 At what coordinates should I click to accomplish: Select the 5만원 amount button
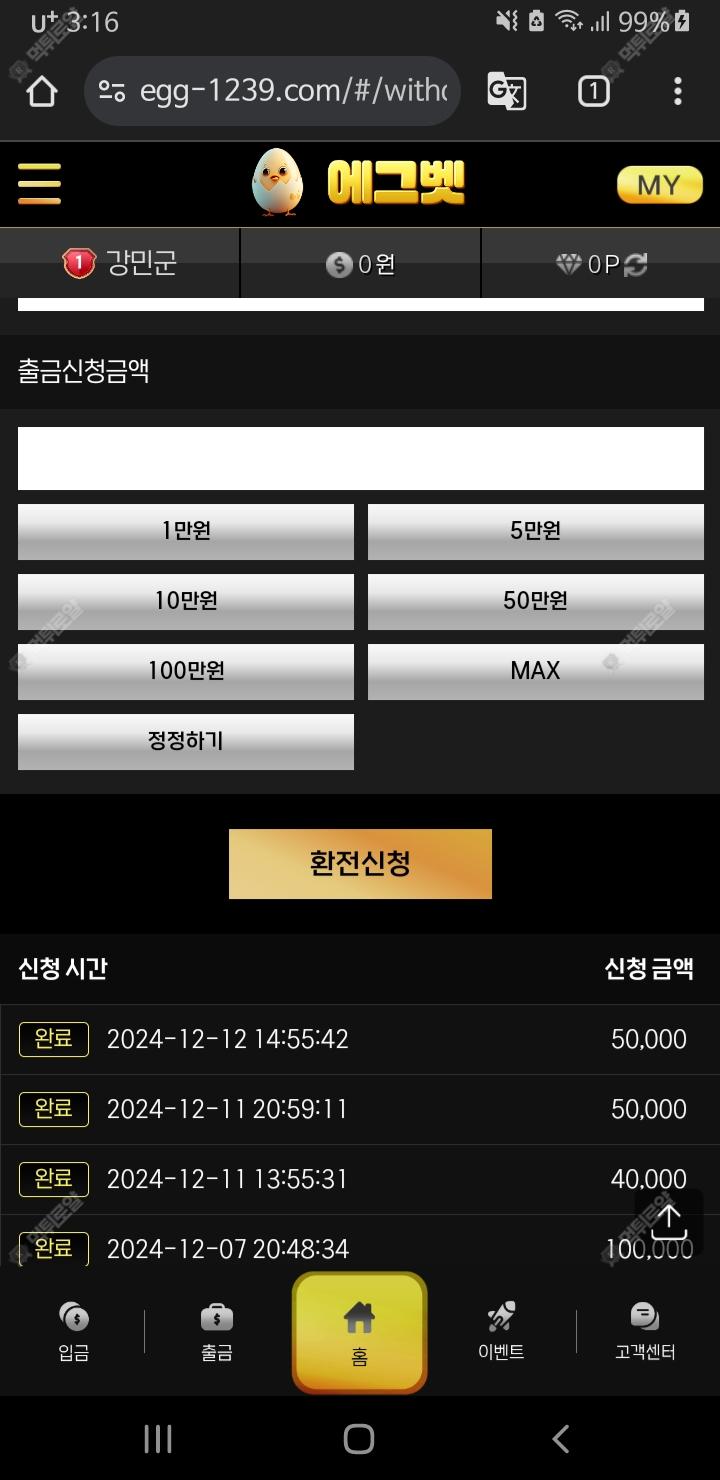point(535,531)
